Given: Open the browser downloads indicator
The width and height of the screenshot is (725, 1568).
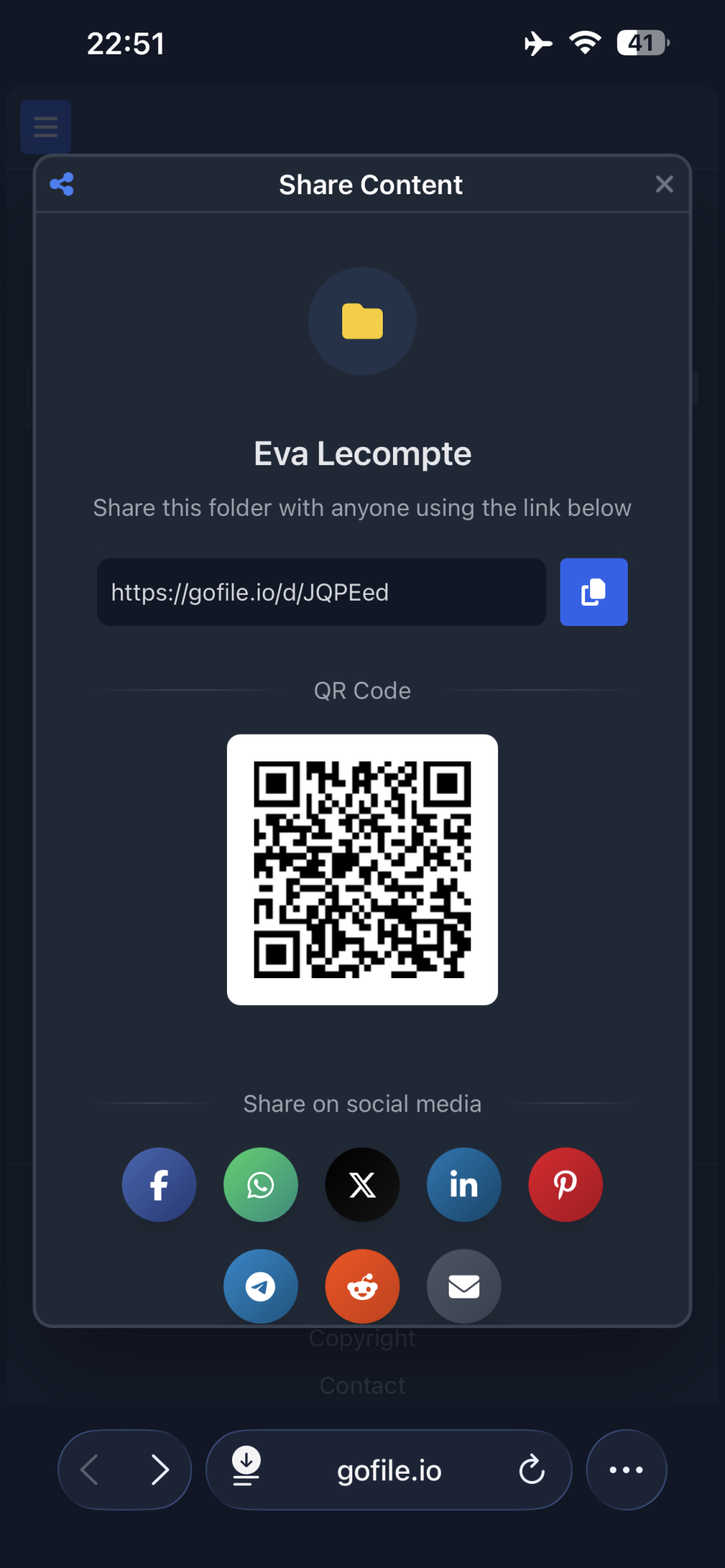Looking at the screenshot, I should pyautogui.click(x=246, y=1467).
